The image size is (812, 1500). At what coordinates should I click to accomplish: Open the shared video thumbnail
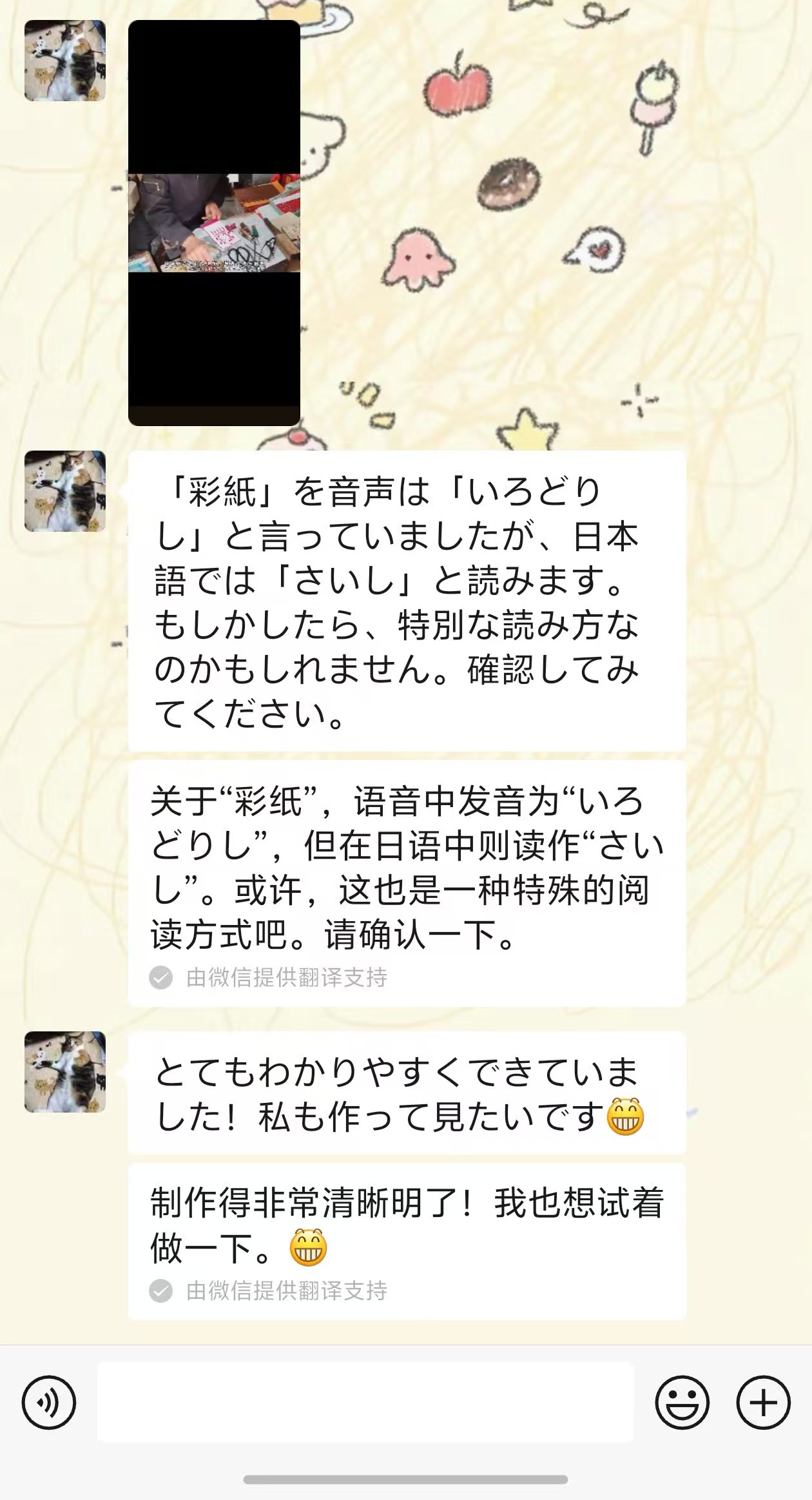(216, 222)
